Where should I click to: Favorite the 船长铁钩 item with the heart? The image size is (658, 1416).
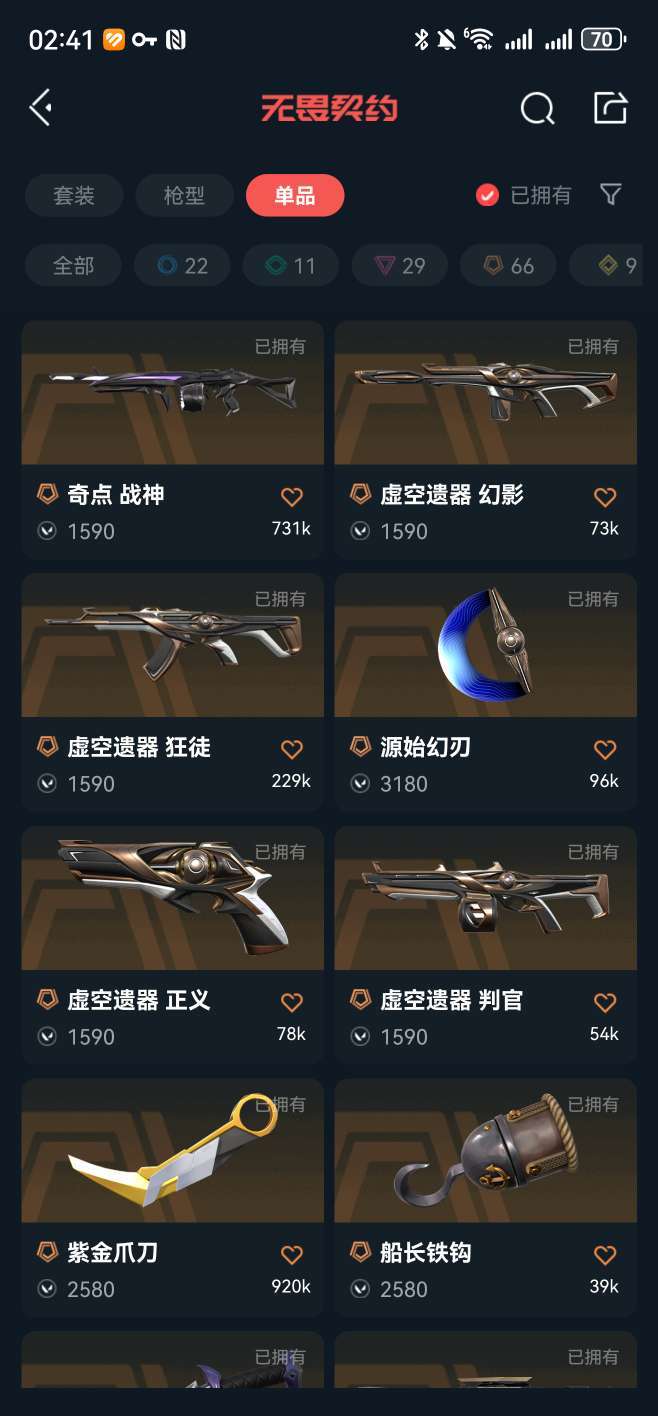coord(604,1254)
